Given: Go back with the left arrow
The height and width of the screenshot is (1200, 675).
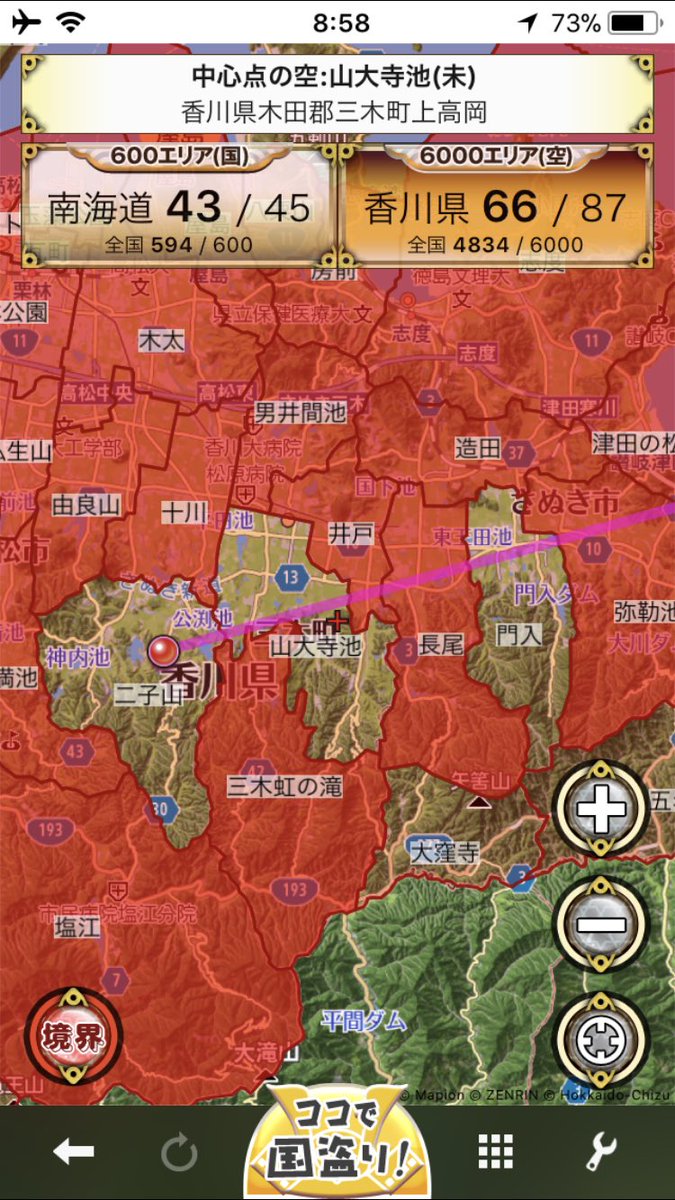Looking at the screenshot, I should click(74, 1153).
